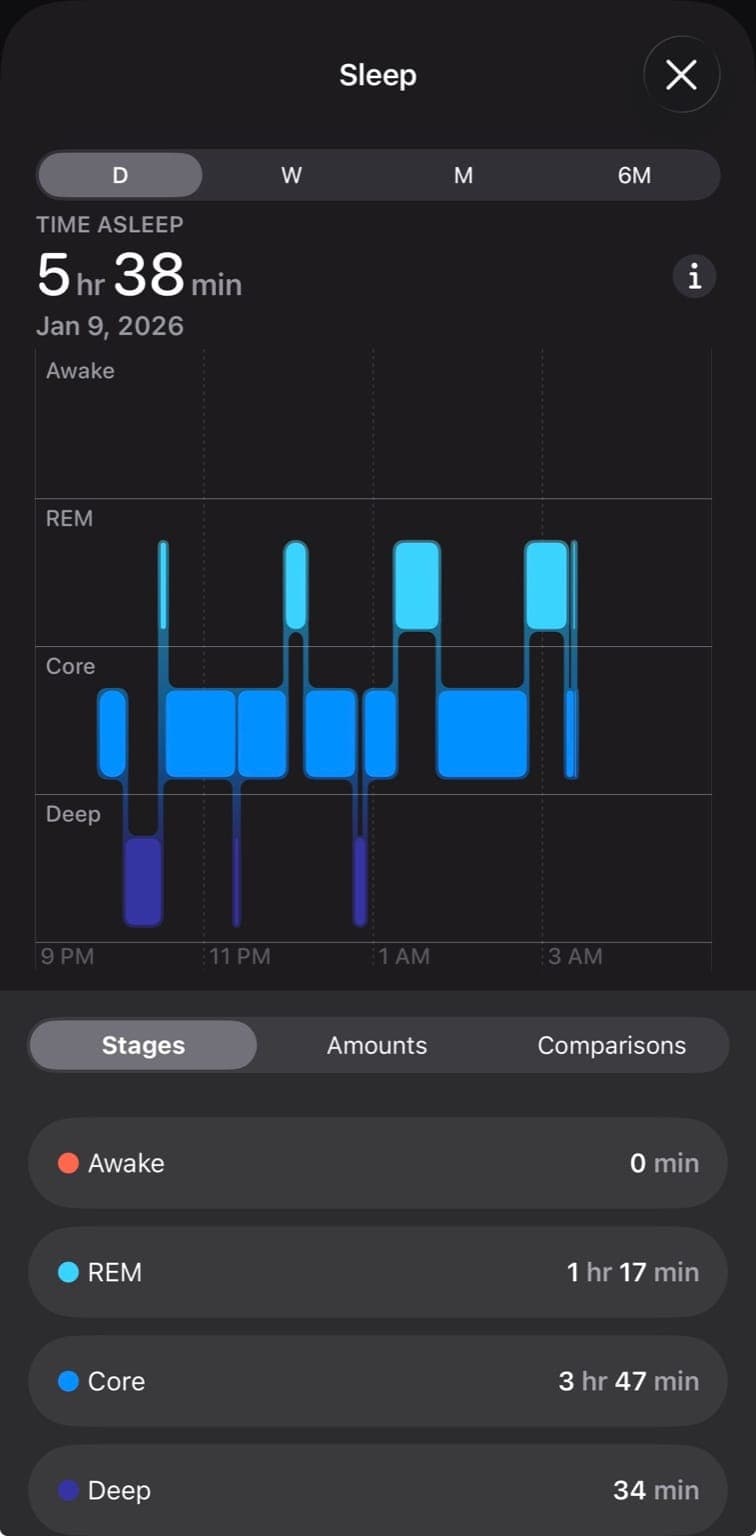Select the D daily range
Screen dimensions: 756x1536
click(x=119, y=175)
